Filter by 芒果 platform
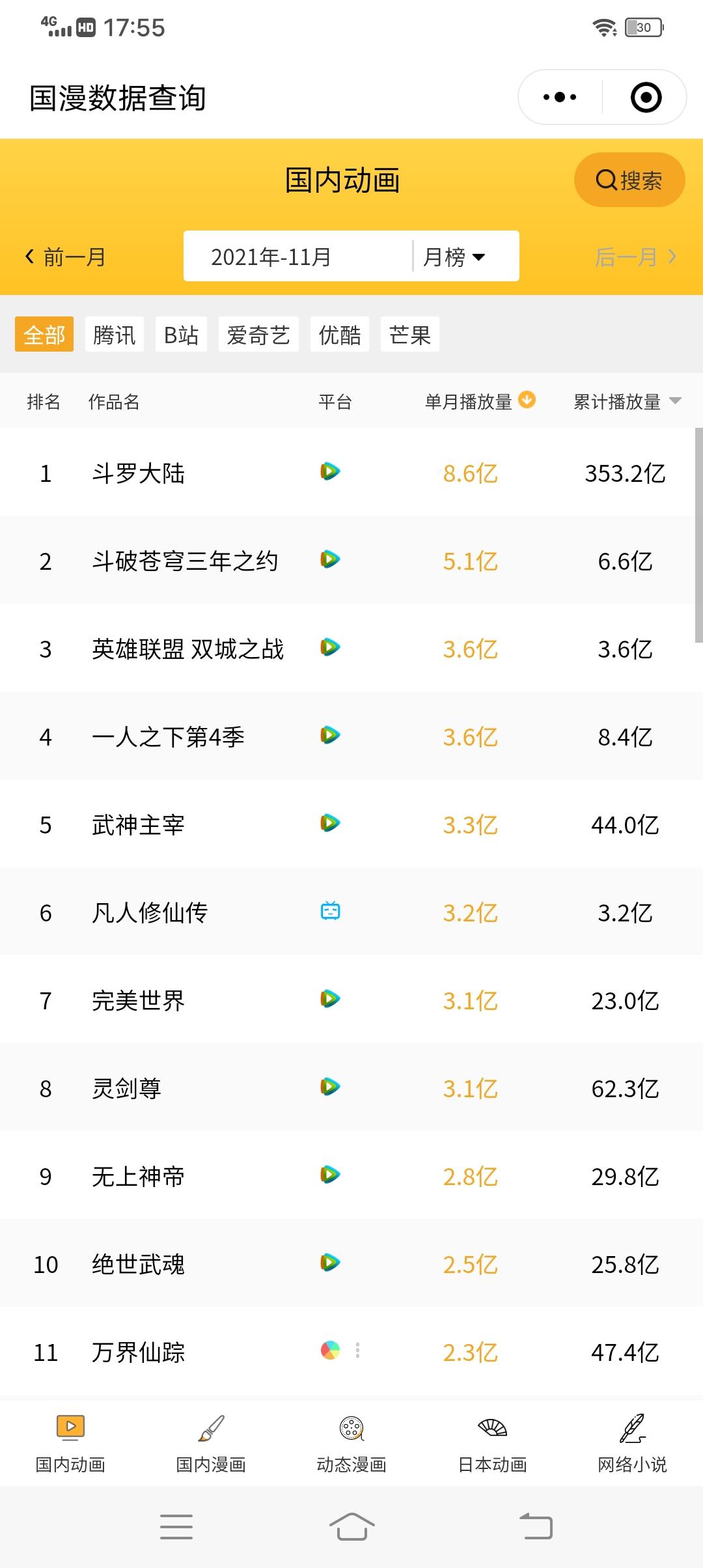Image resolution: width=703 pixels, height=1568 pixels. point(410,335)
